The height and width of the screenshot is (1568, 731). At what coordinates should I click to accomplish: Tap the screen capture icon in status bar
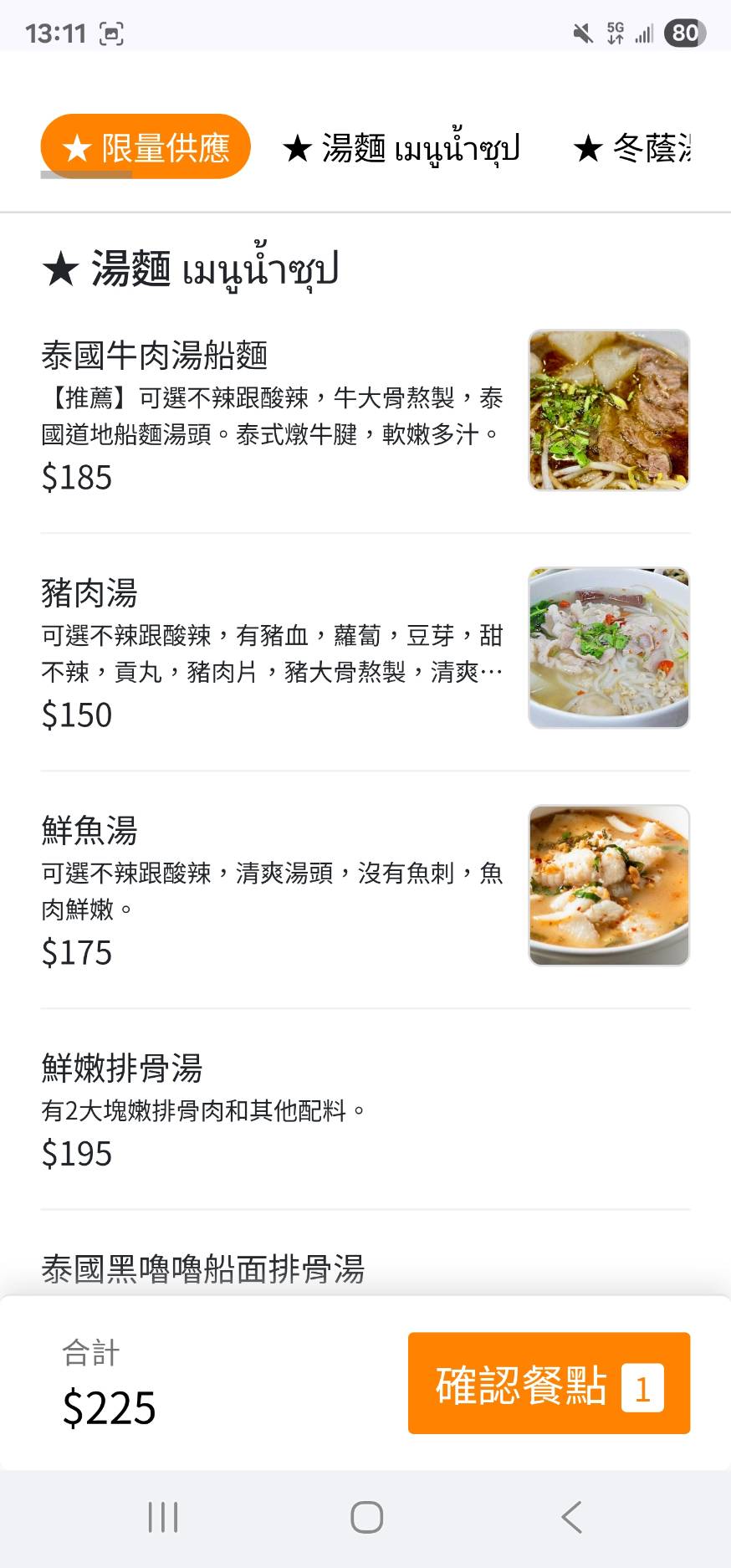click(111, 34)
